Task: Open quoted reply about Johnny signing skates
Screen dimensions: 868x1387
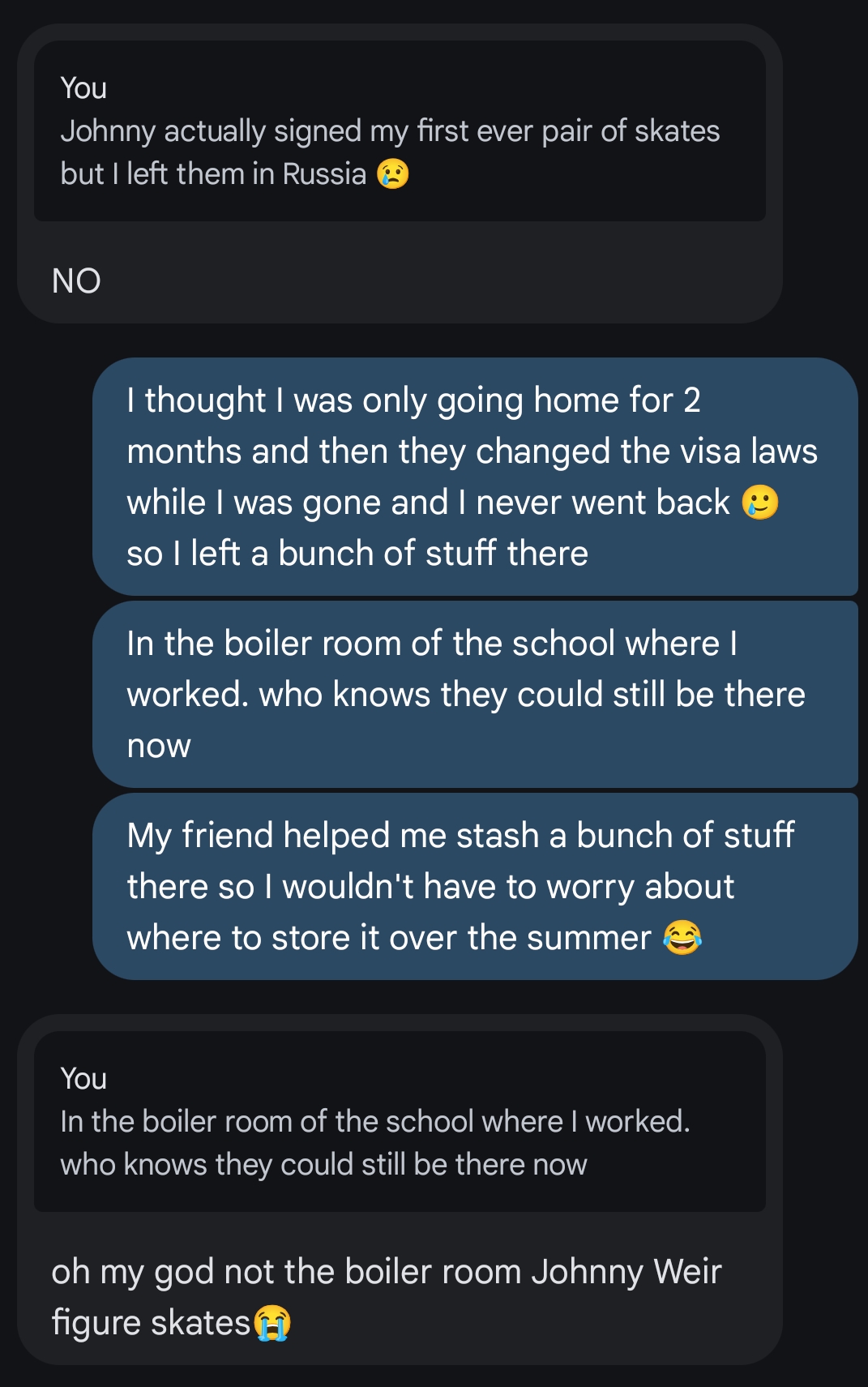Action: coord(400,132)
